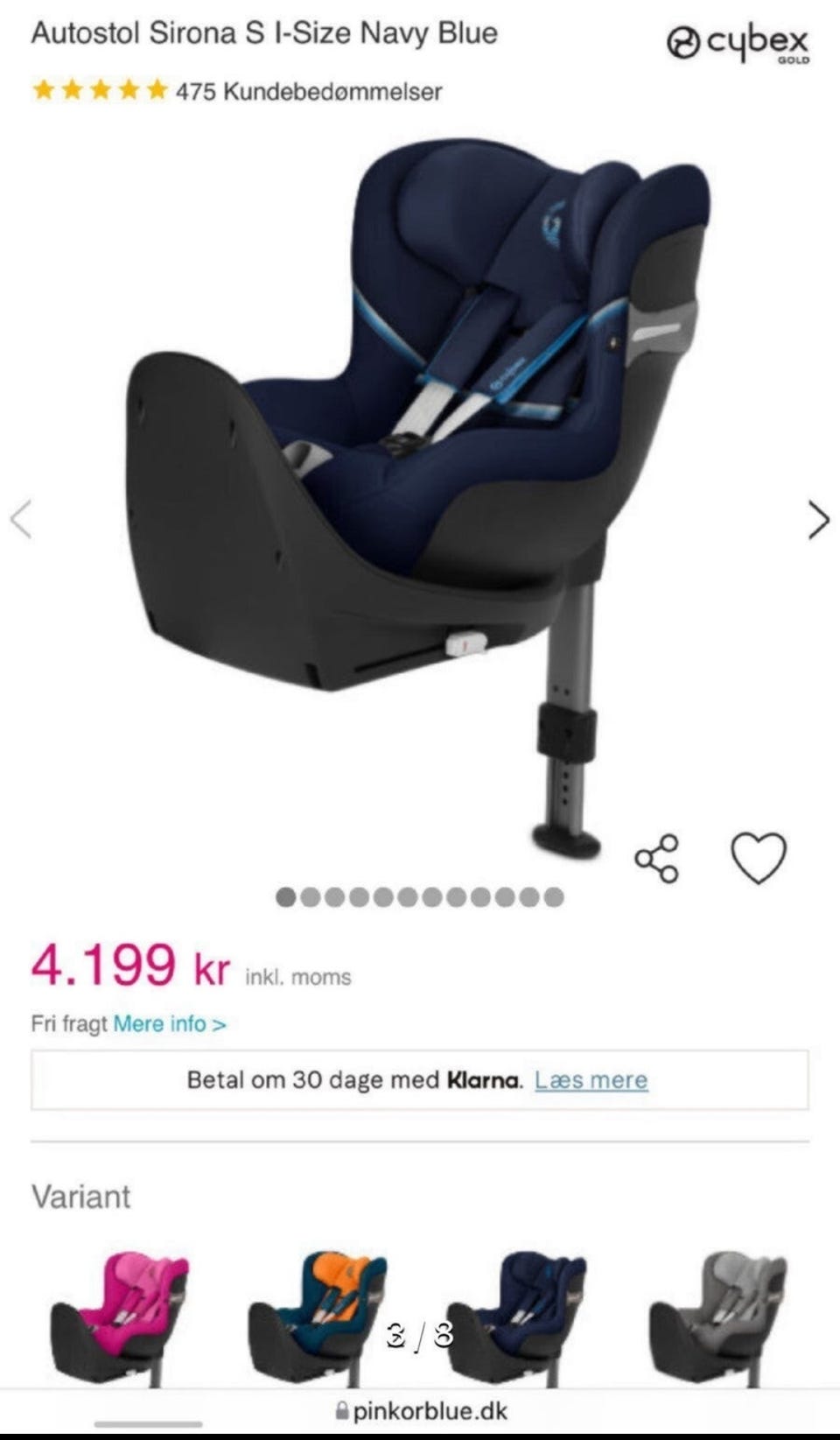Open Klarna 'Læs mere' link
840x1440 pixels.
(591, 1079)
